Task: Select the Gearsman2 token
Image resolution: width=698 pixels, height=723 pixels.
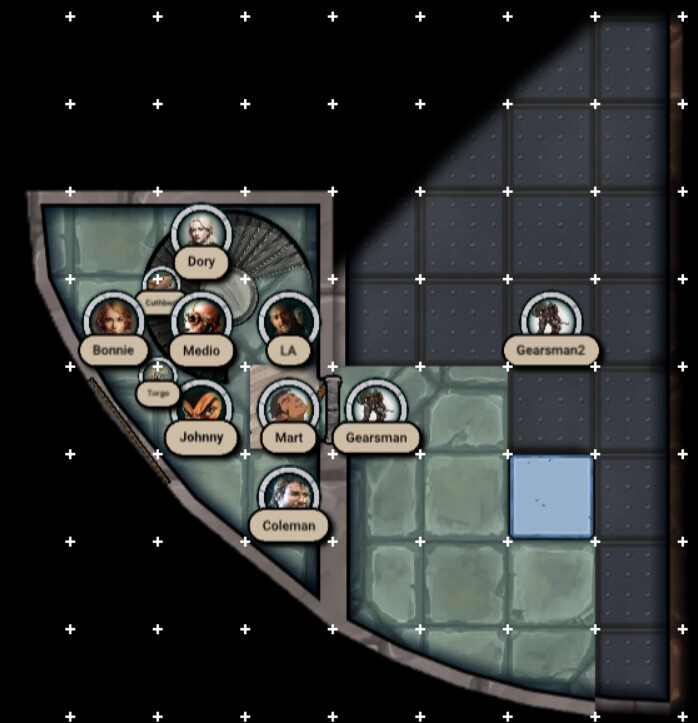Action: pyautogui.click(x=551, y=320)
